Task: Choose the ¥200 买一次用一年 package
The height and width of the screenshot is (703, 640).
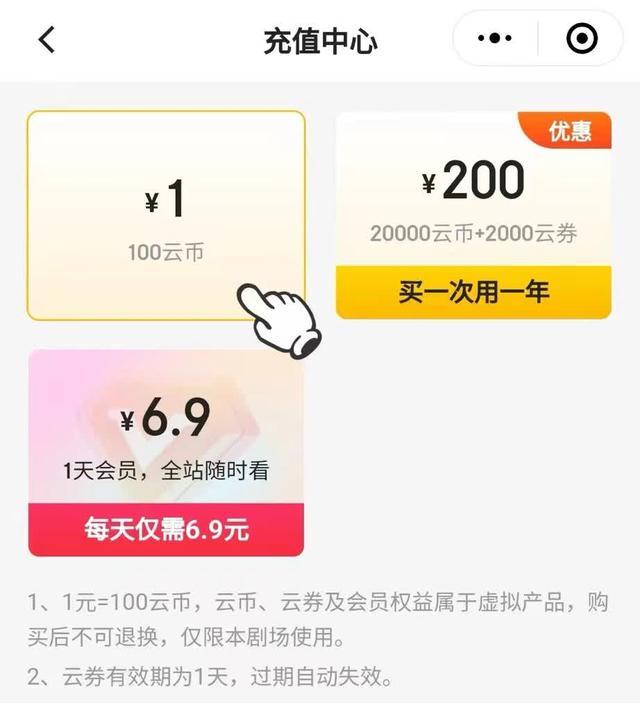Action: pos(473,215)
